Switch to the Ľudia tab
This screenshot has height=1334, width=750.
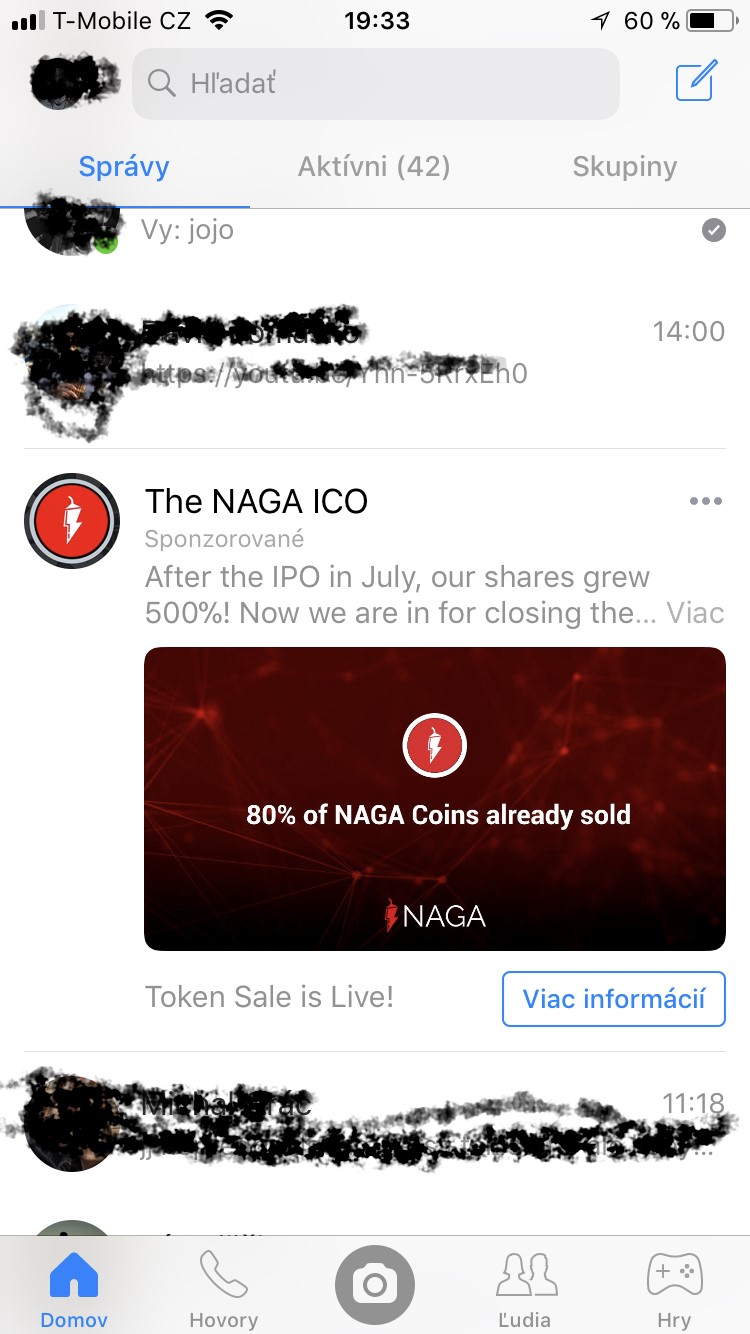tap(524, 1288)
